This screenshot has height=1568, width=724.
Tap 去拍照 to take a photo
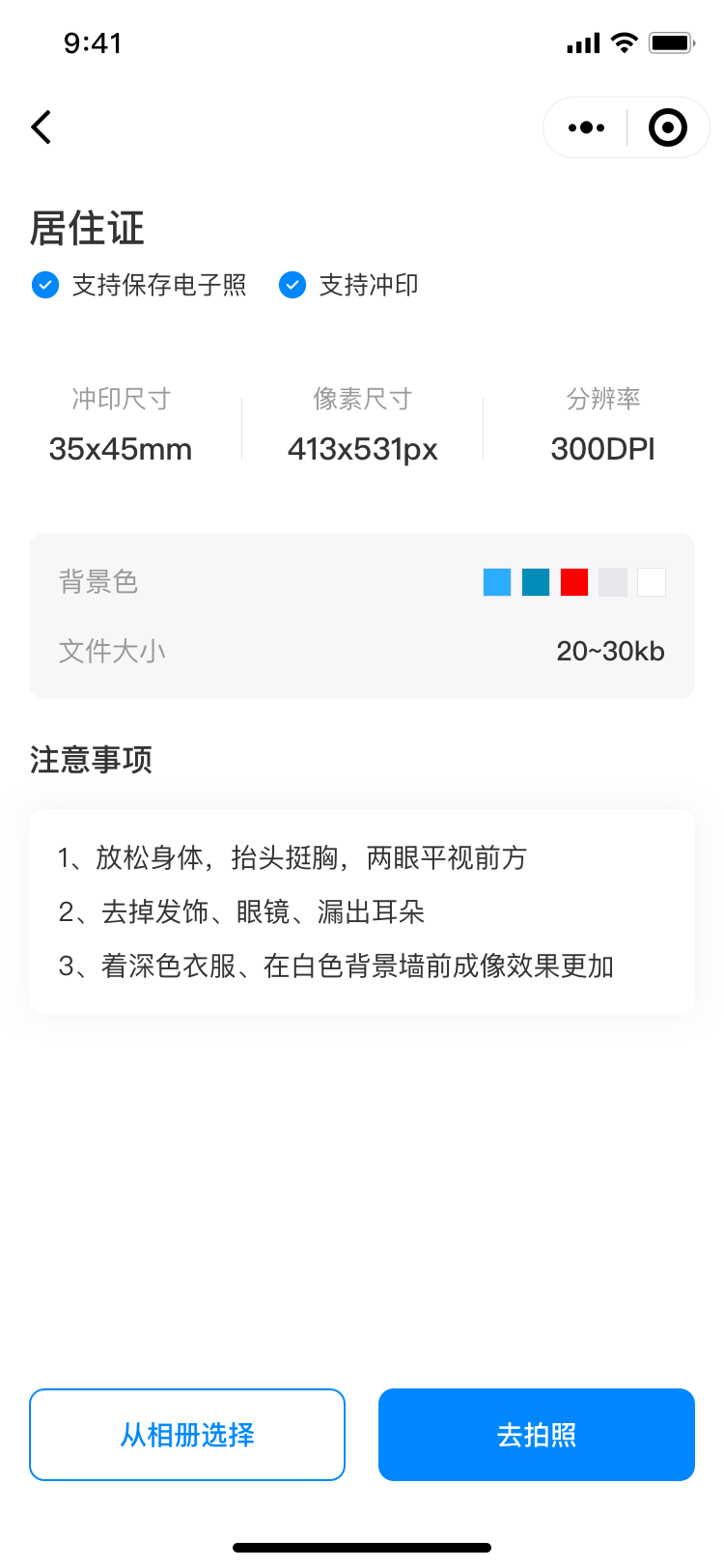(537, 1435)
